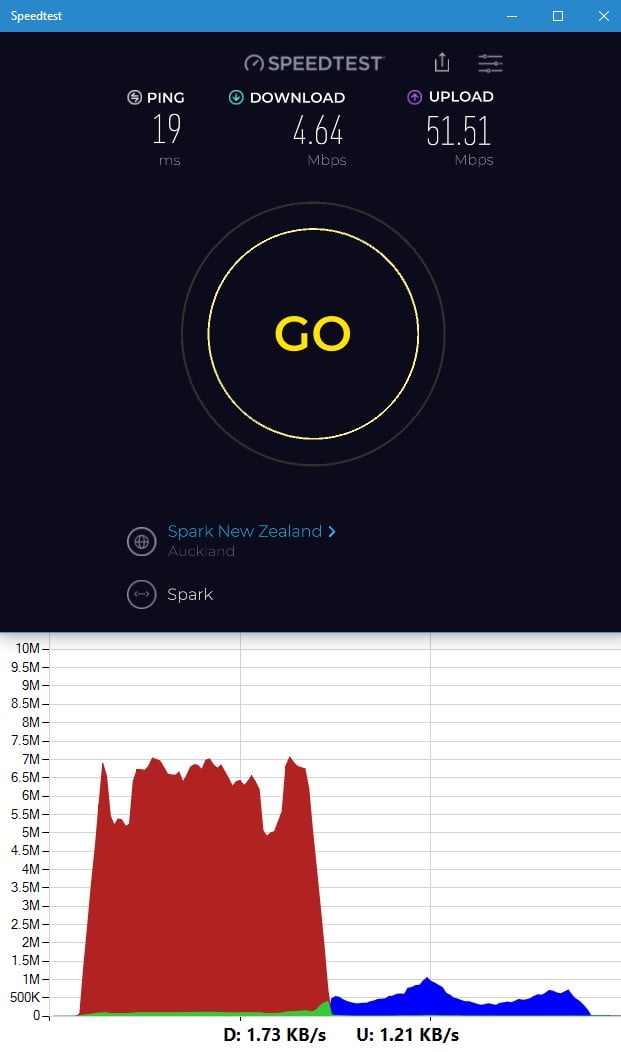Minimize the Speedtest window
Image resolution: width=621 pixels, height=1052 pixels.
point(512,15)
